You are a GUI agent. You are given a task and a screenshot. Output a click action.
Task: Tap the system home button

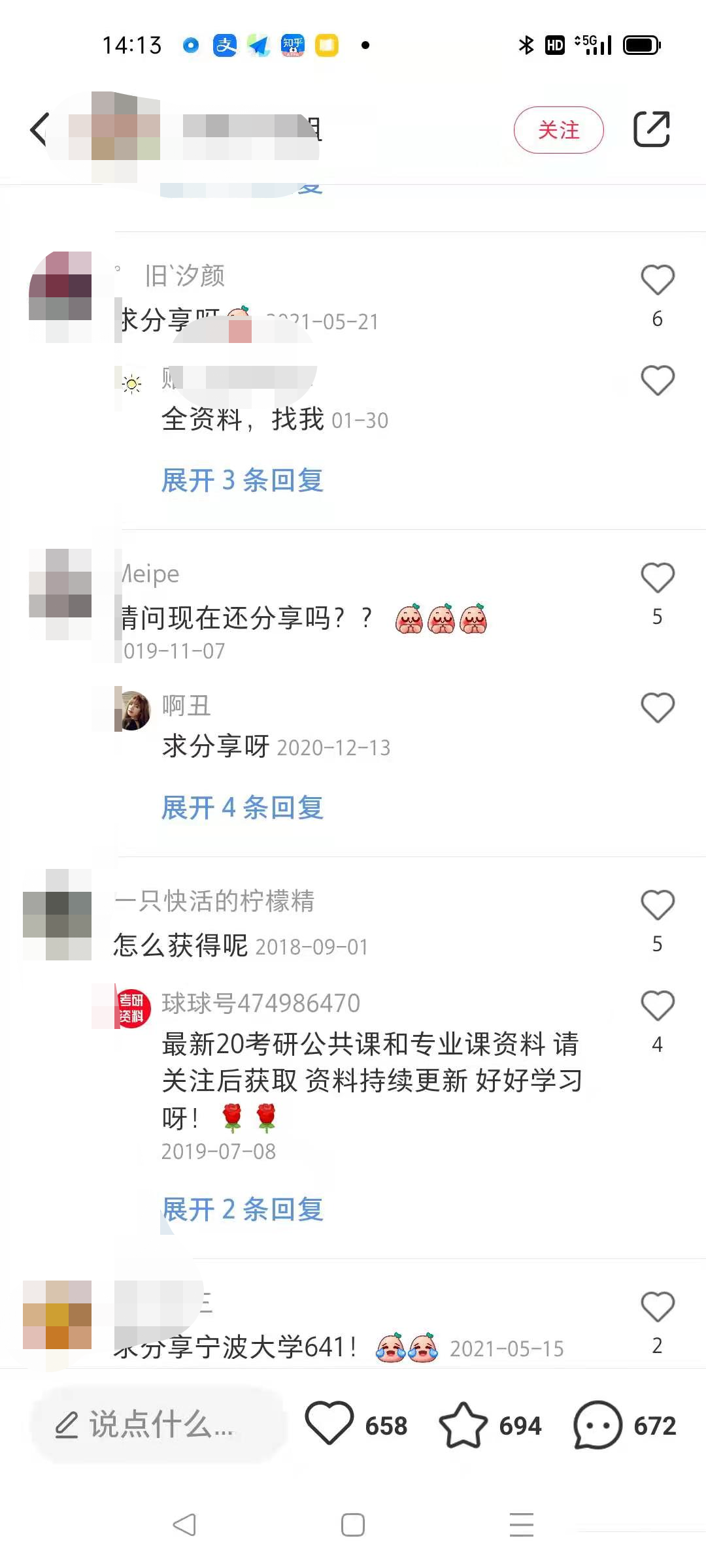pyautogui.click(x=353, y=1525)
